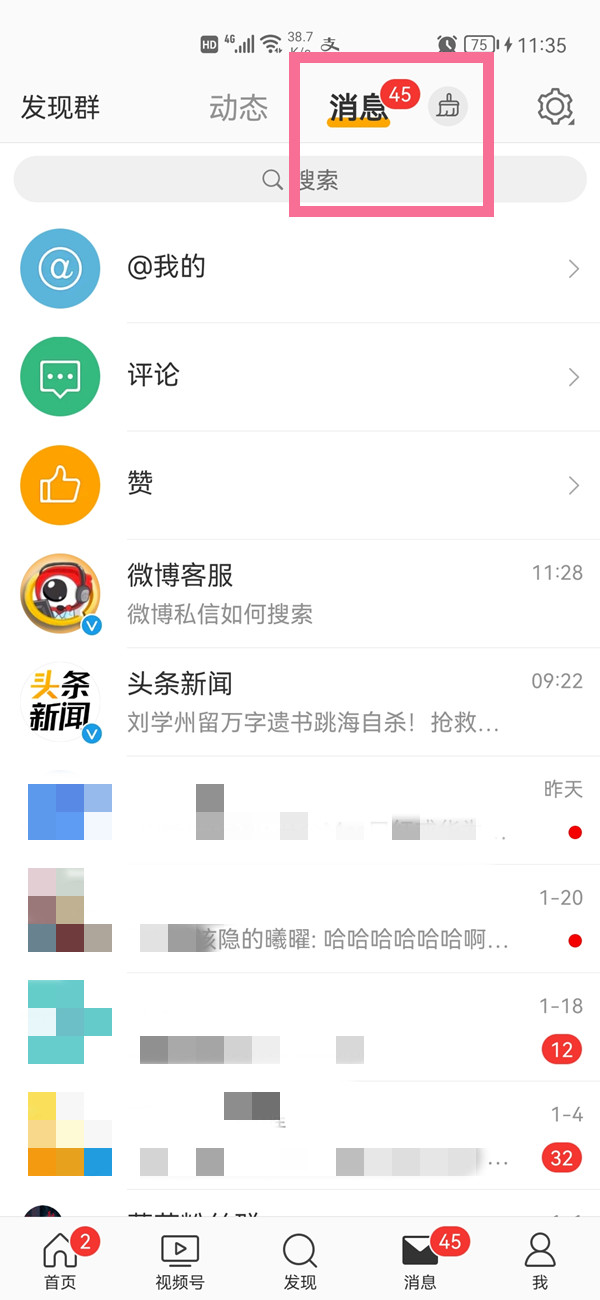Viewport: 600px width, 1300px height.
Task: Go to the 首页 bottom tab
Action: point(60,1260)
